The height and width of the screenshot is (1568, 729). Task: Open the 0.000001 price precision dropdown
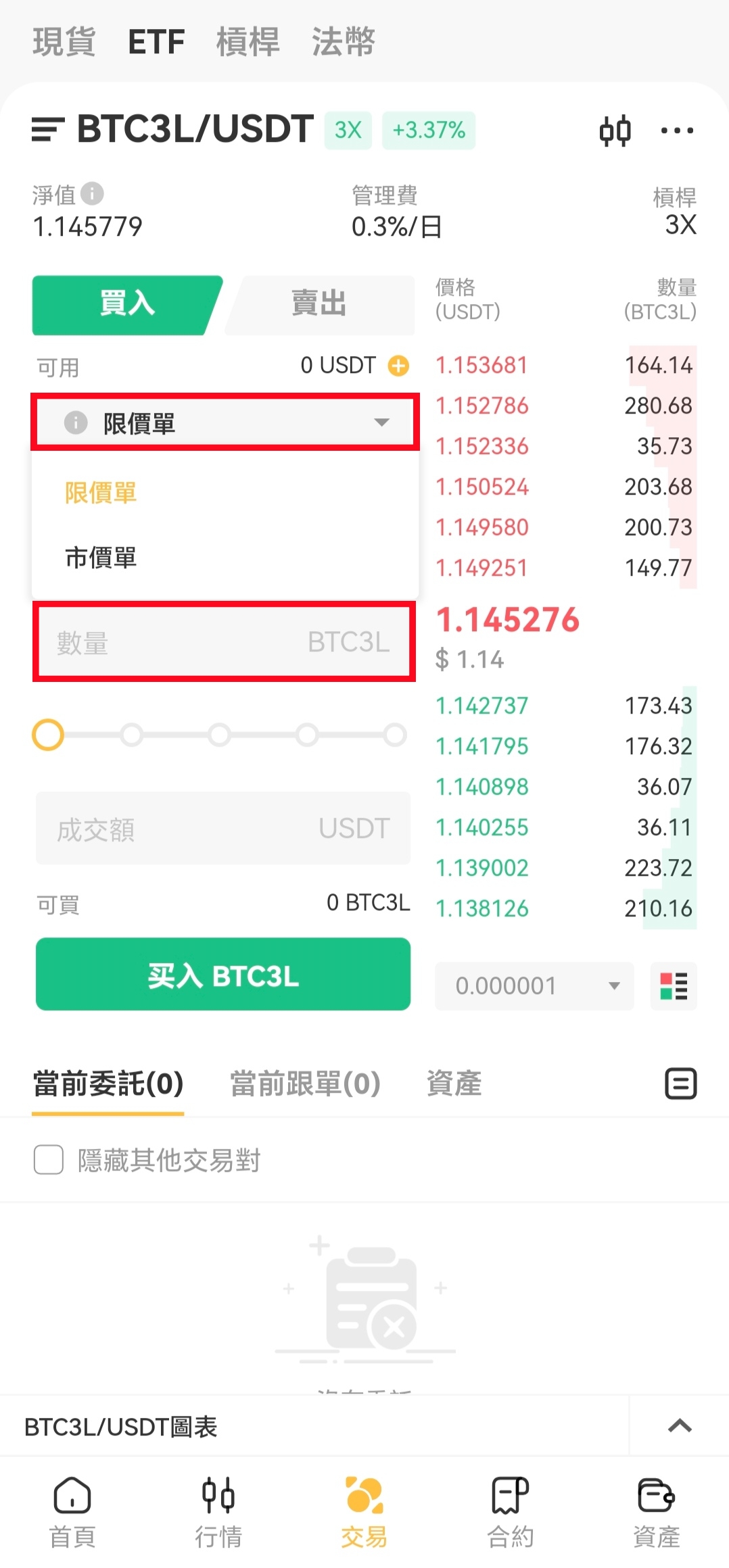(x=534, y=986)
